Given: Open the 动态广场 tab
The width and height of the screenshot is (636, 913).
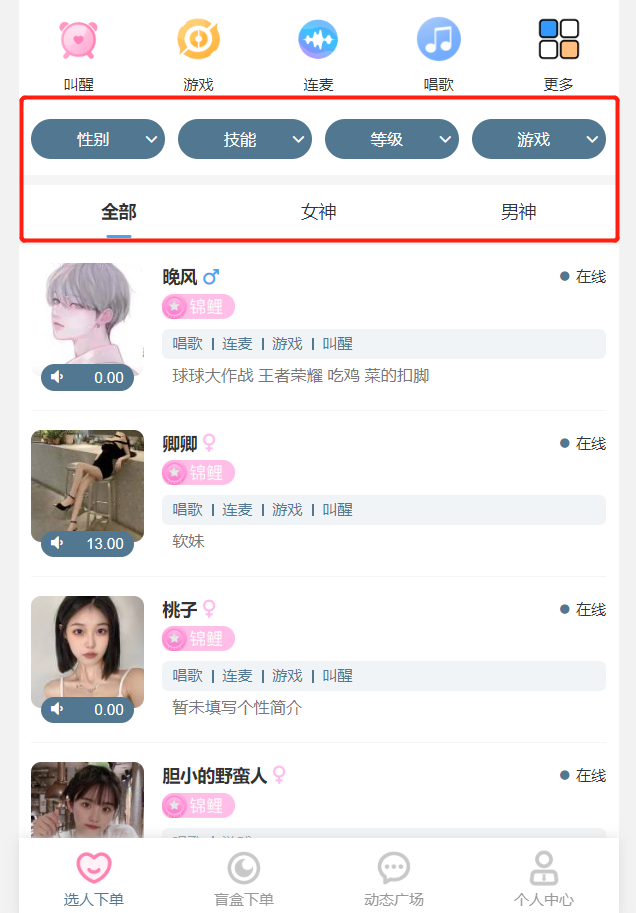Looking at the screenshot, I should [x=394, y=880].
